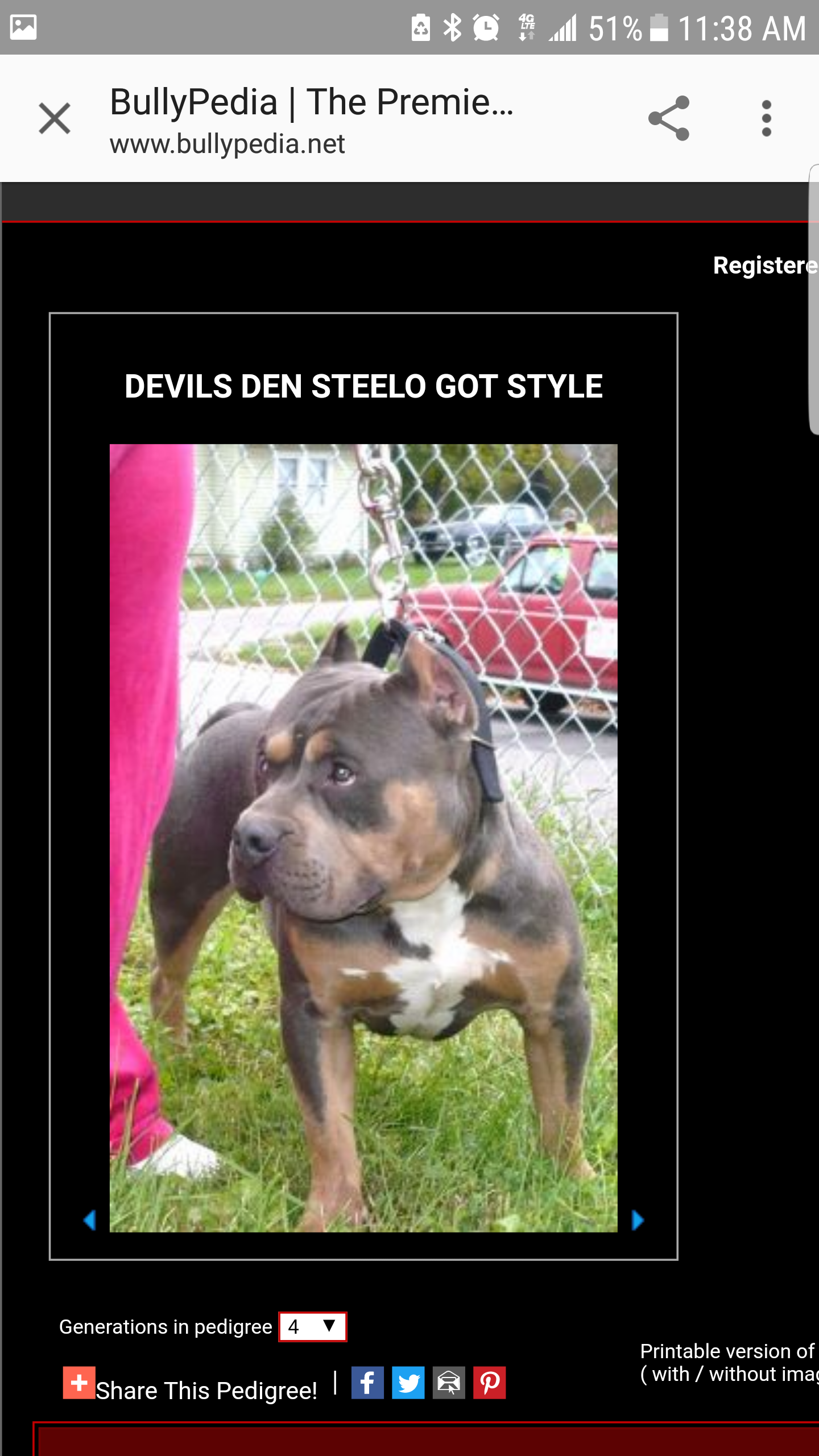Open the browser overflow menu

[x=766, y=118]
